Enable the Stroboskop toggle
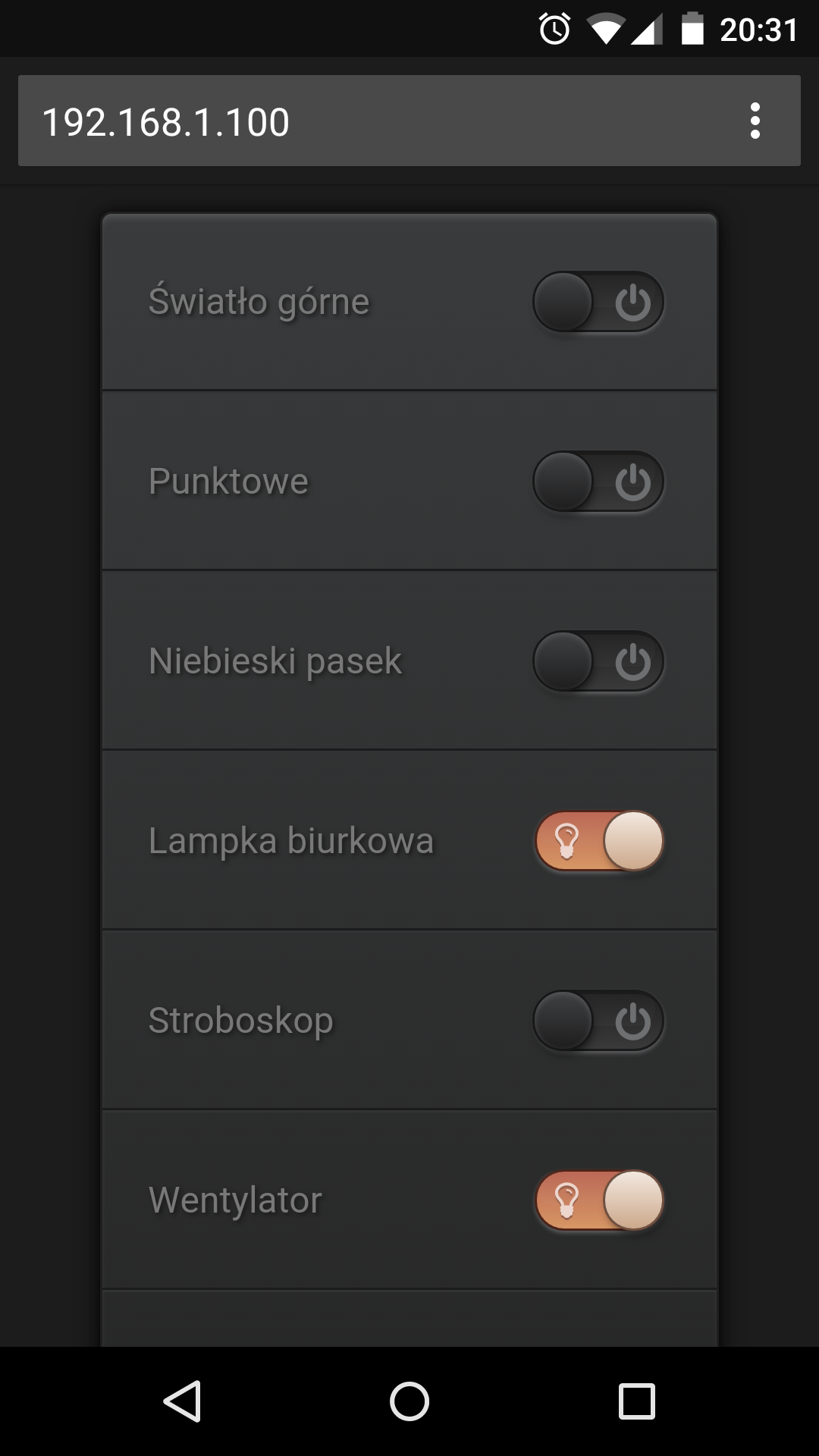The height and width of the screenshot is (1456, 819). (x=598, y=1021)
